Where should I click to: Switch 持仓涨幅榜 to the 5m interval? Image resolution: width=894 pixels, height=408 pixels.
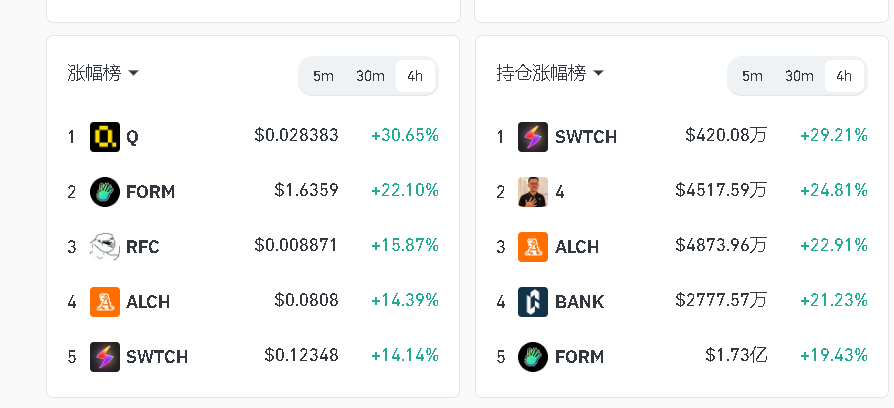(x=752, y=76)
